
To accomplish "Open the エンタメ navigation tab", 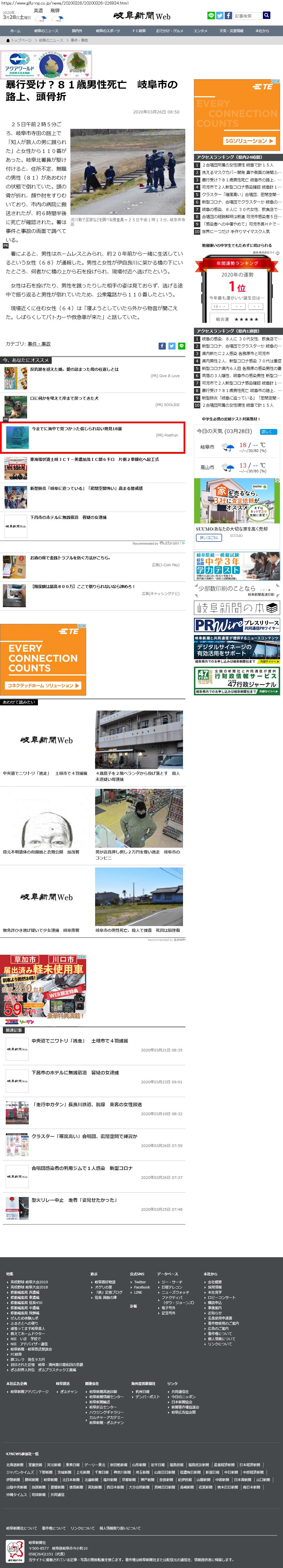I will tap(200, 30).
